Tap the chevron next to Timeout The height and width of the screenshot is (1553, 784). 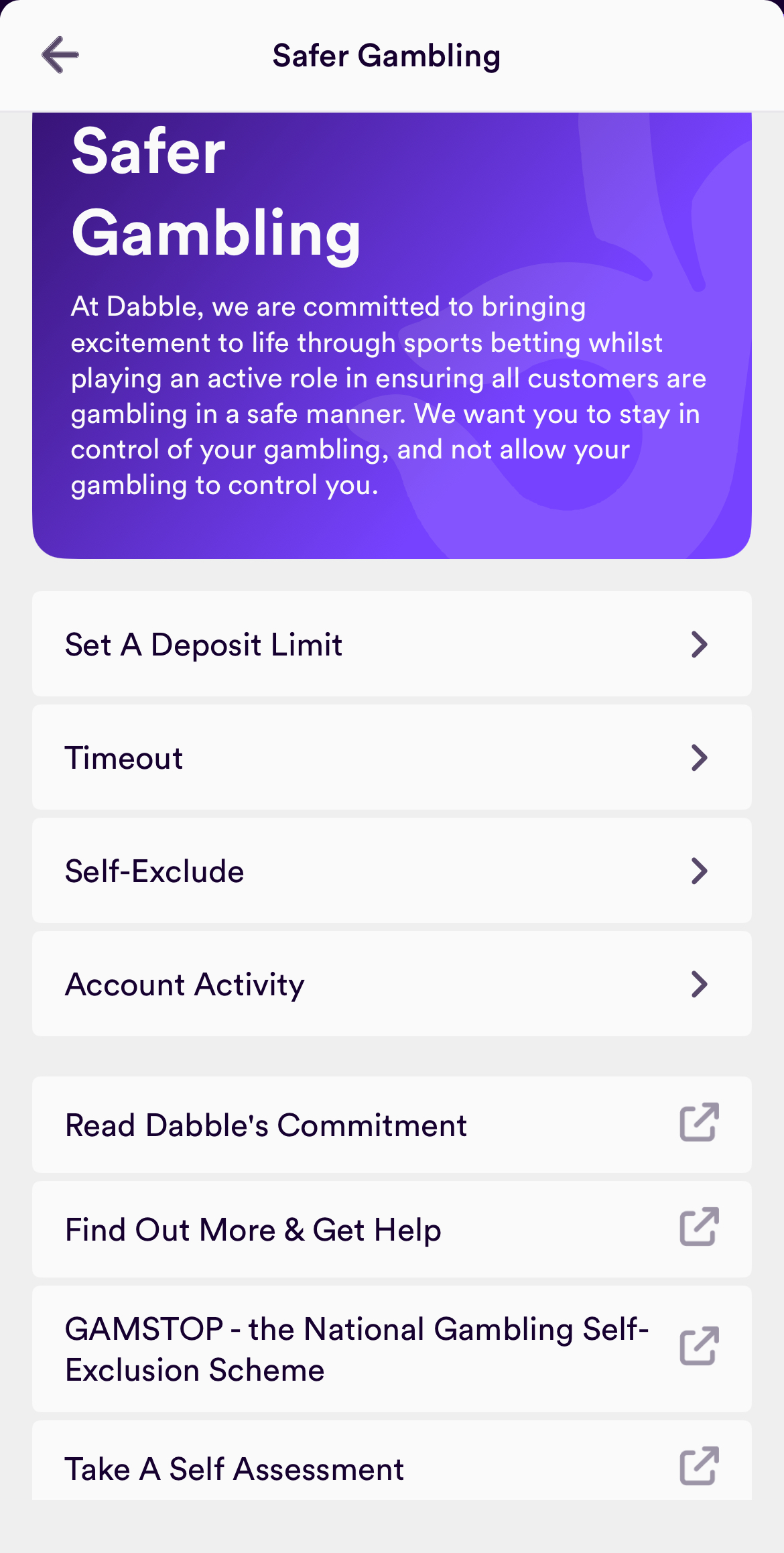700,757
